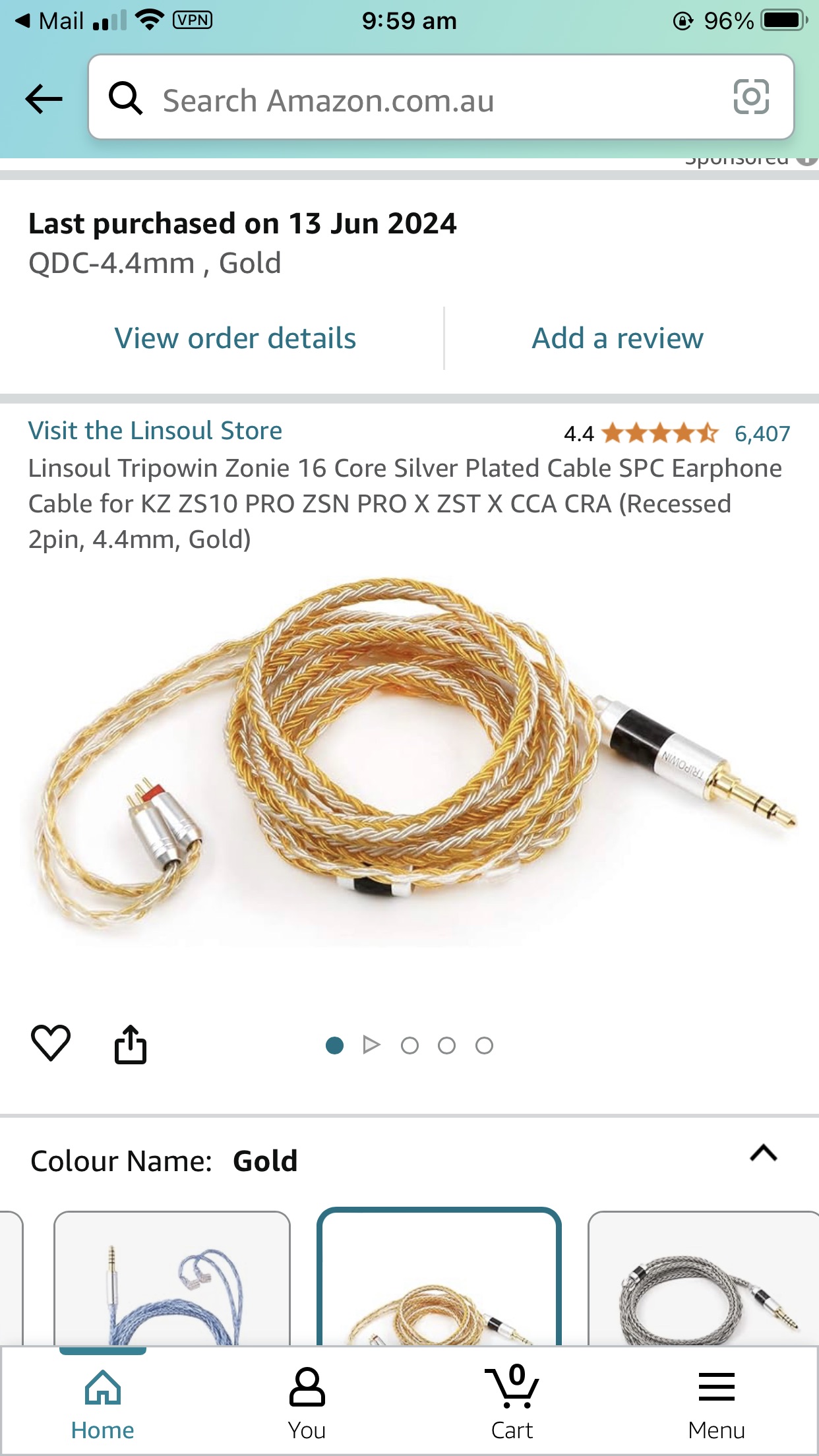819x1456 pixels.
Task: Select the blue cable colour option
Action: pos(172,1279)
